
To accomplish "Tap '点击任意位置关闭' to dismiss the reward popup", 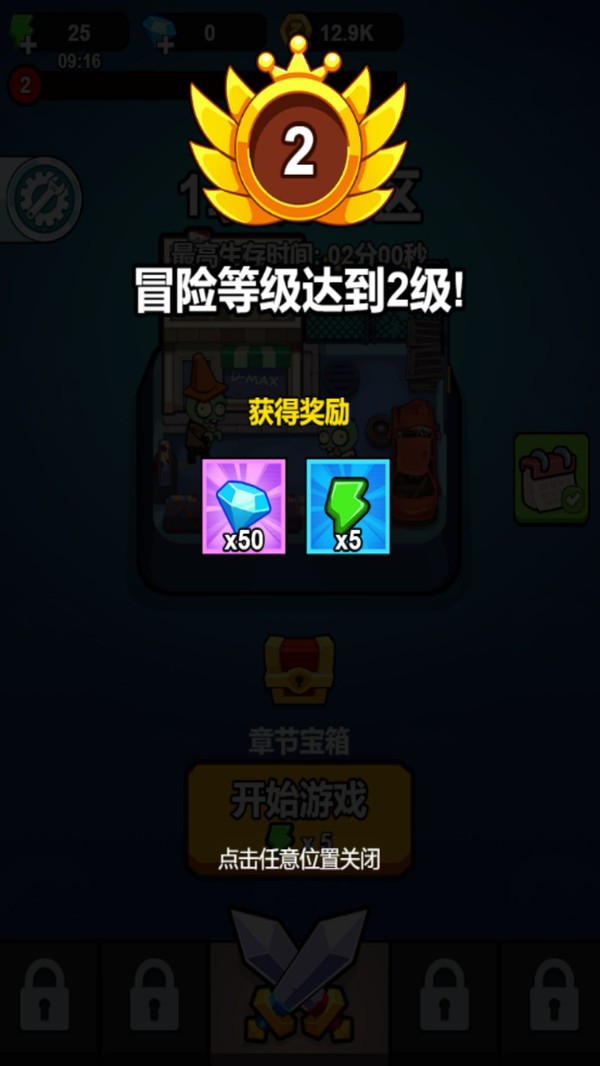I will pyautogui.click(x=299, y=859).
